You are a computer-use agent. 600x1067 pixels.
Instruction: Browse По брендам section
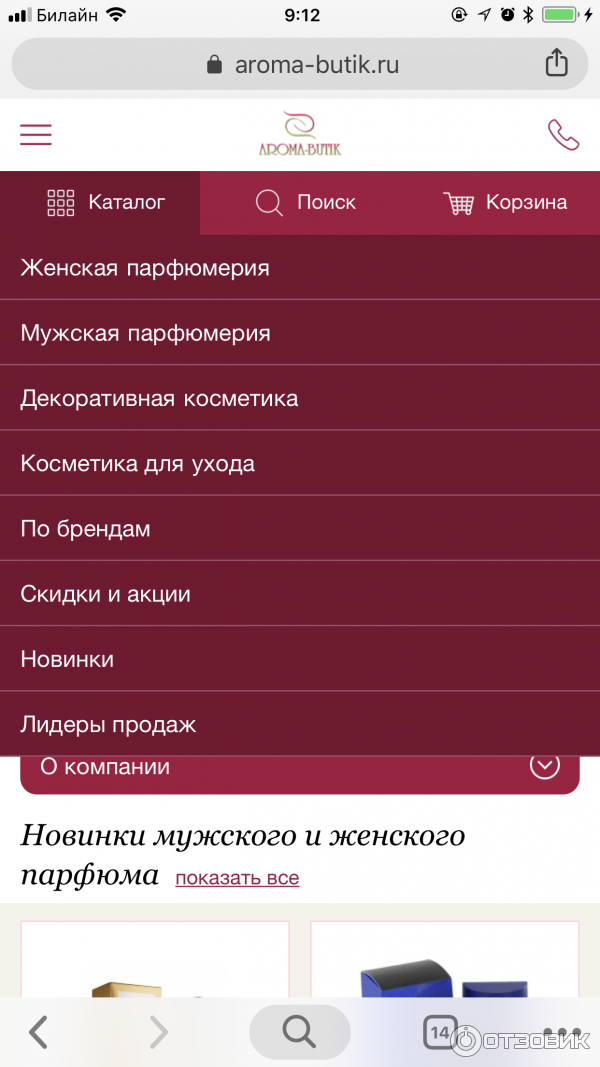(x=85, y=529)
